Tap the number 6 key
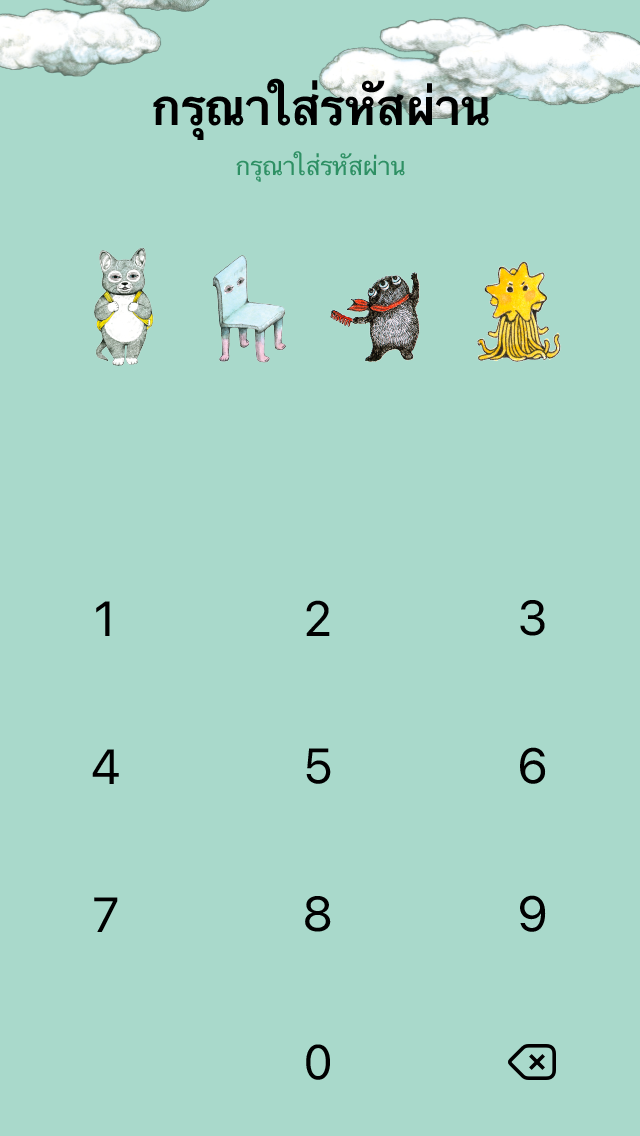The image size is (640, 1136). click(x=532, y=767)
